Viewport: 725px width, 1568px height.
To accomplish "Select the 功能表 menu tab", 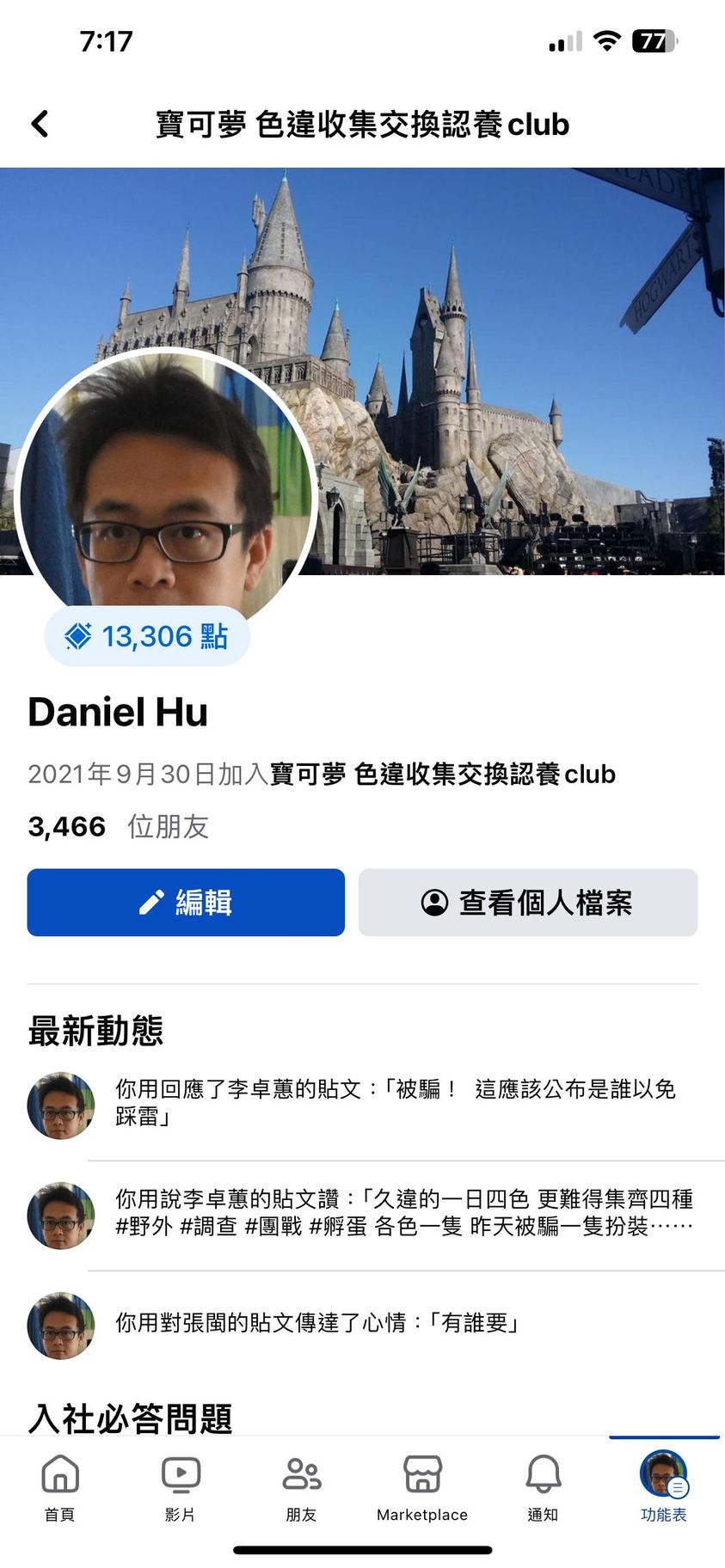I will click(663, 1487).
